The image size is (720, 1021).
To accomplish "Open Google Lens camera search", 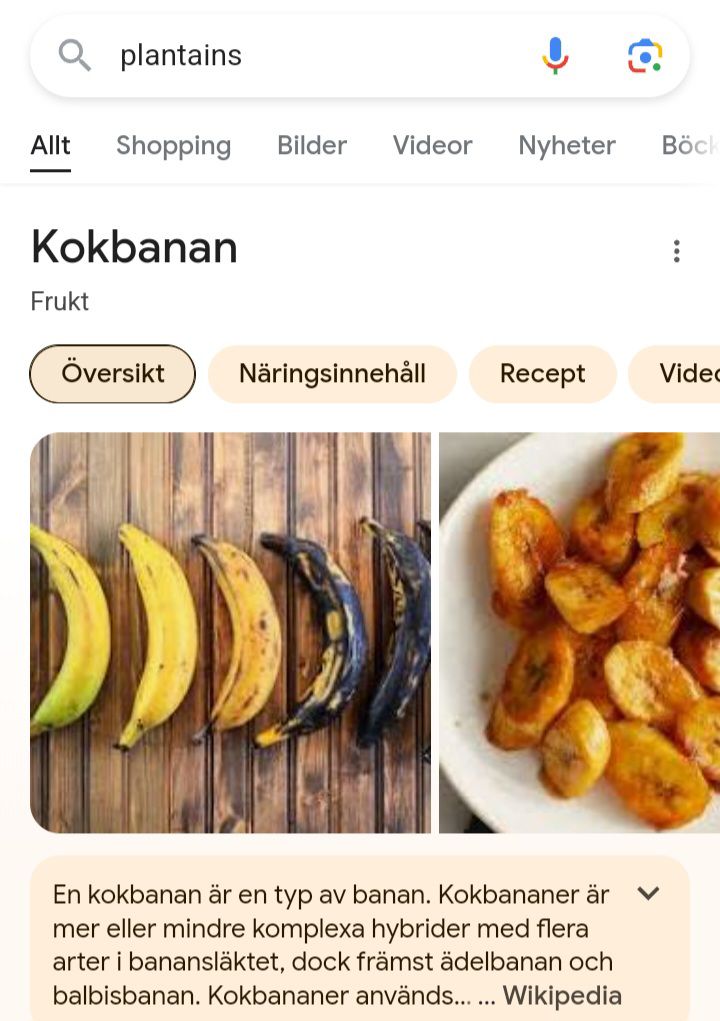I will coord(645,56).
